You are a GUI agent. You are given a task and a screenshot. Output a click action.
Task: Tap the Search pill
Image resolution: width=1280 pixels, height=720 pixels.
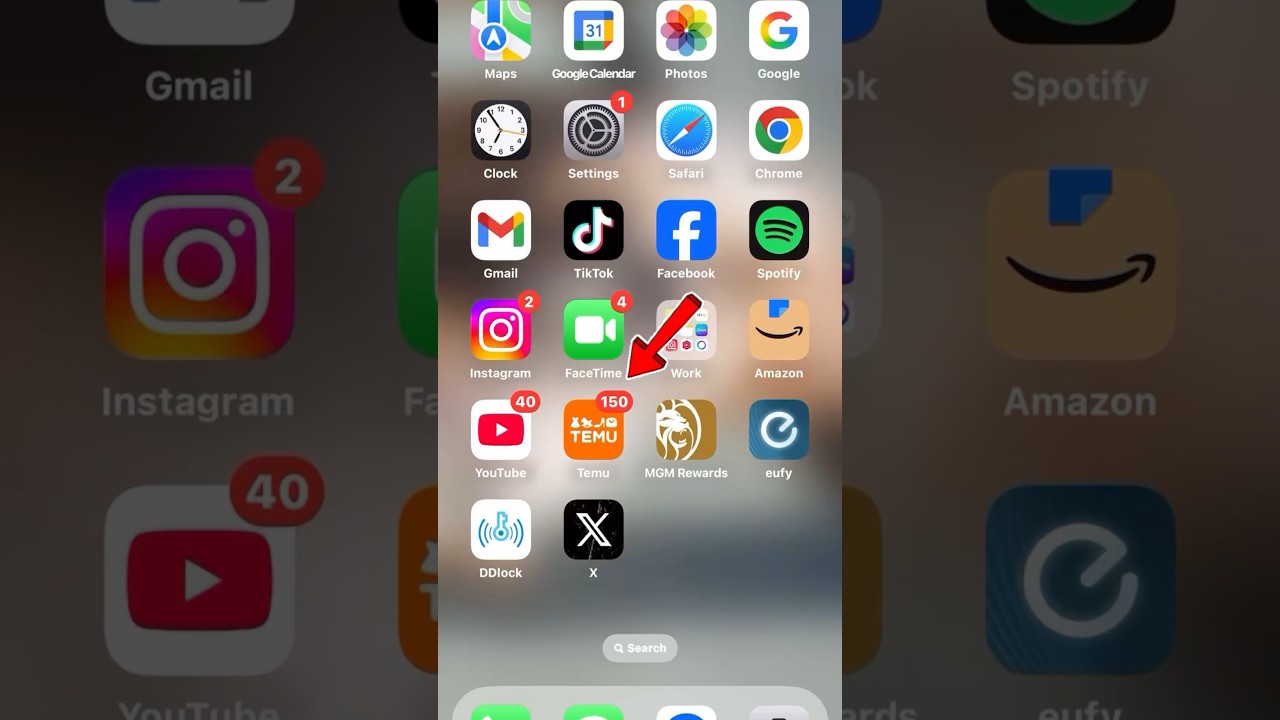640,648
